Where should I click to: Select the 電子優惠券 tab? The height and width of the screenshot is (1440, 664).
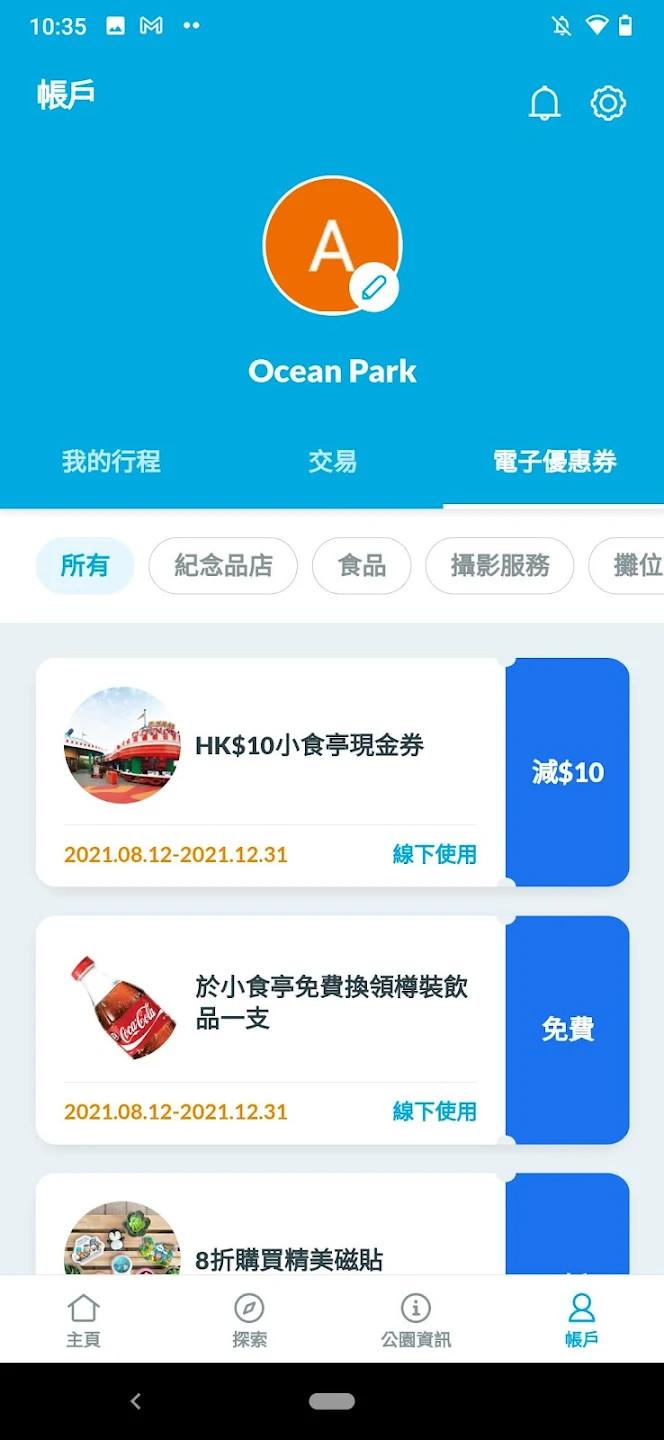554,462
